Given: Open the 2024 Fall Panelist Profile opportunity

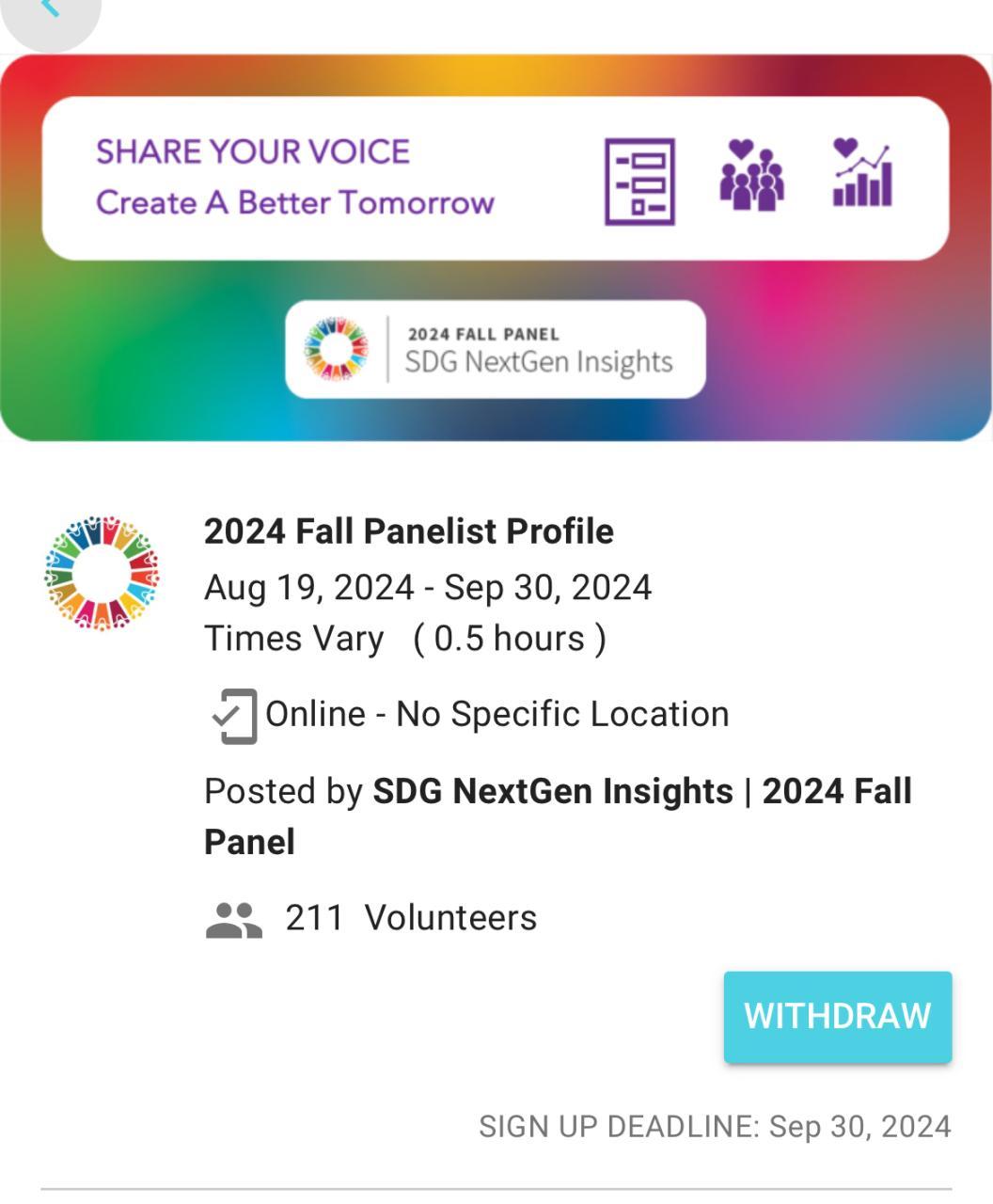Looking at the screenshot, I should coord(408,531).
